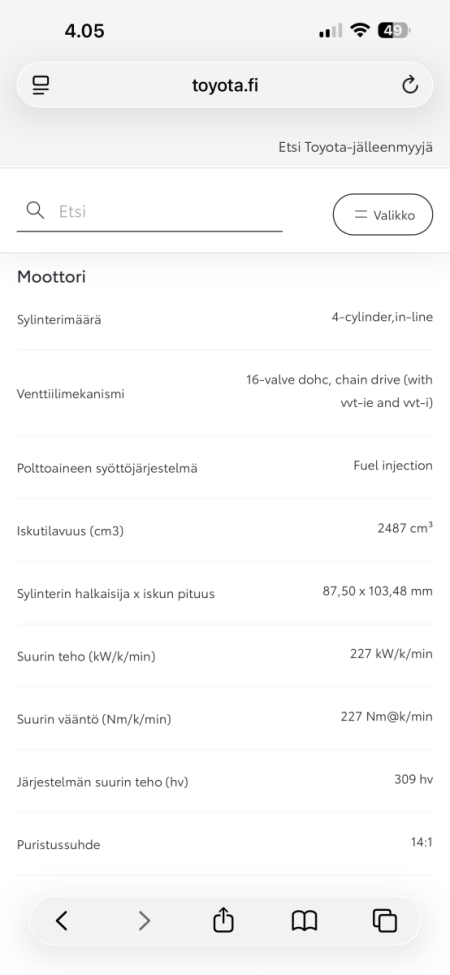Tap the toyota.fi address field
This screenshot has width=450, height=975.
tap(225, 85)
